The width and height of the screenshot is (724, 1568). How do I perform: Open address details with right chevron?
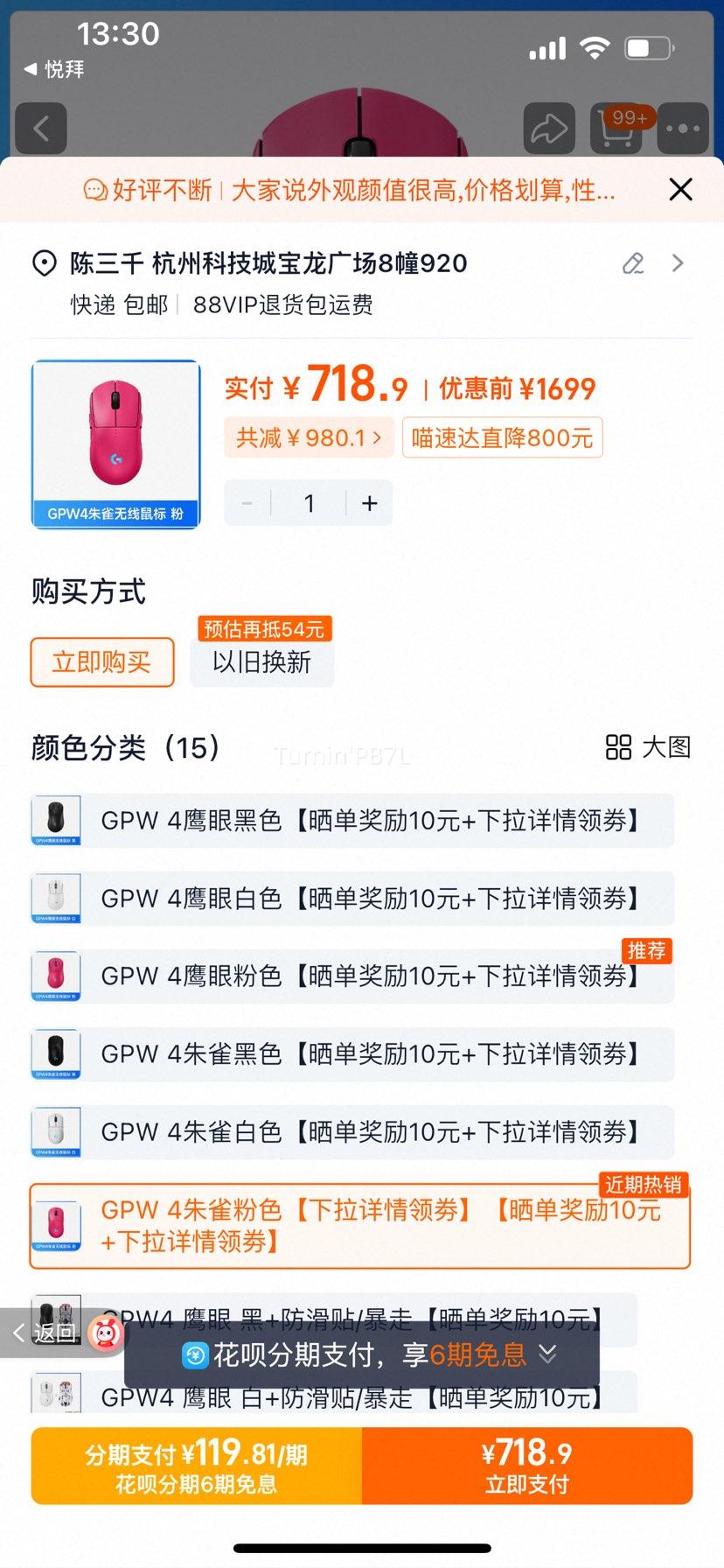[678, 262]
